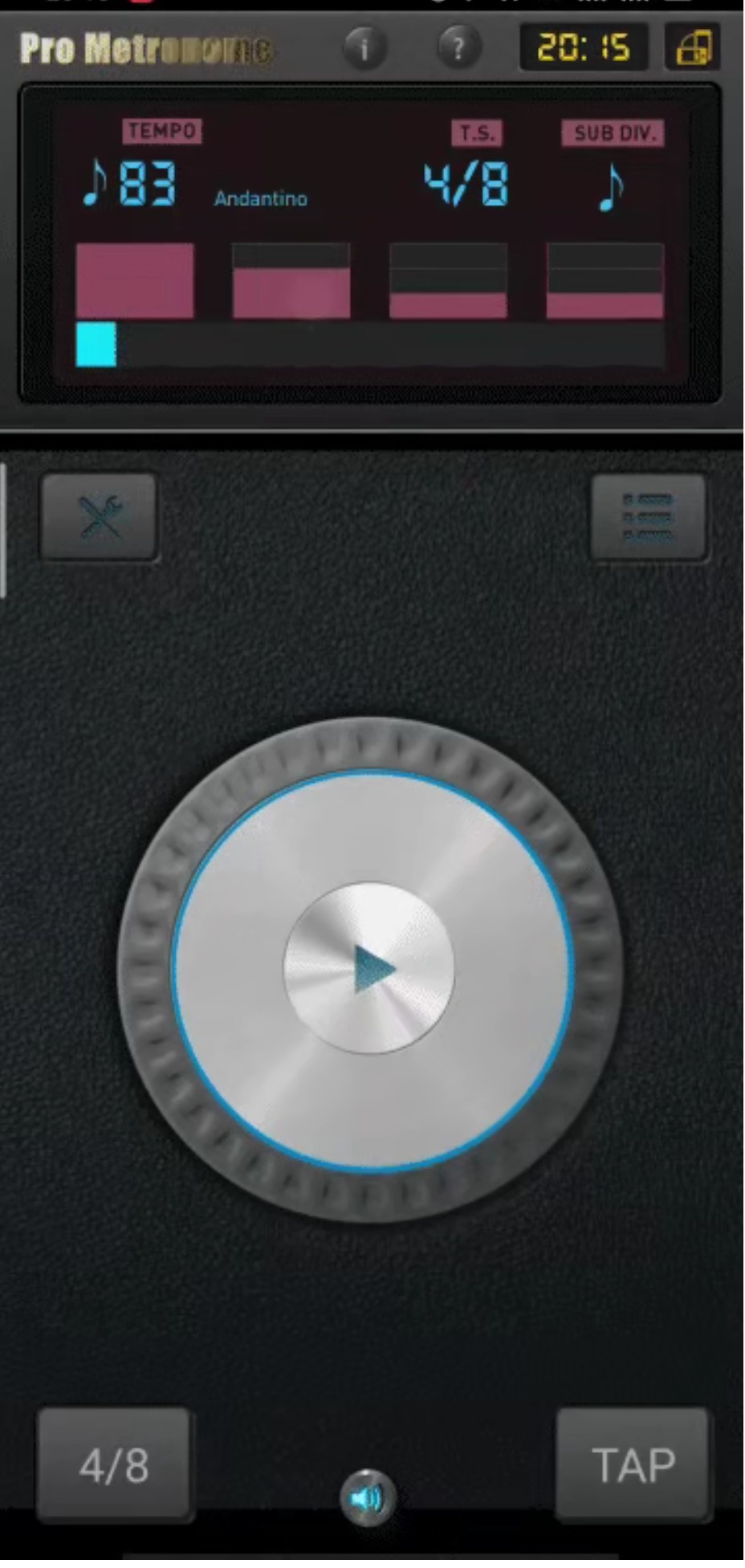Tap the third beat accent block
The height and width of the screenshot is (1568, 745).
coord(448,281)
